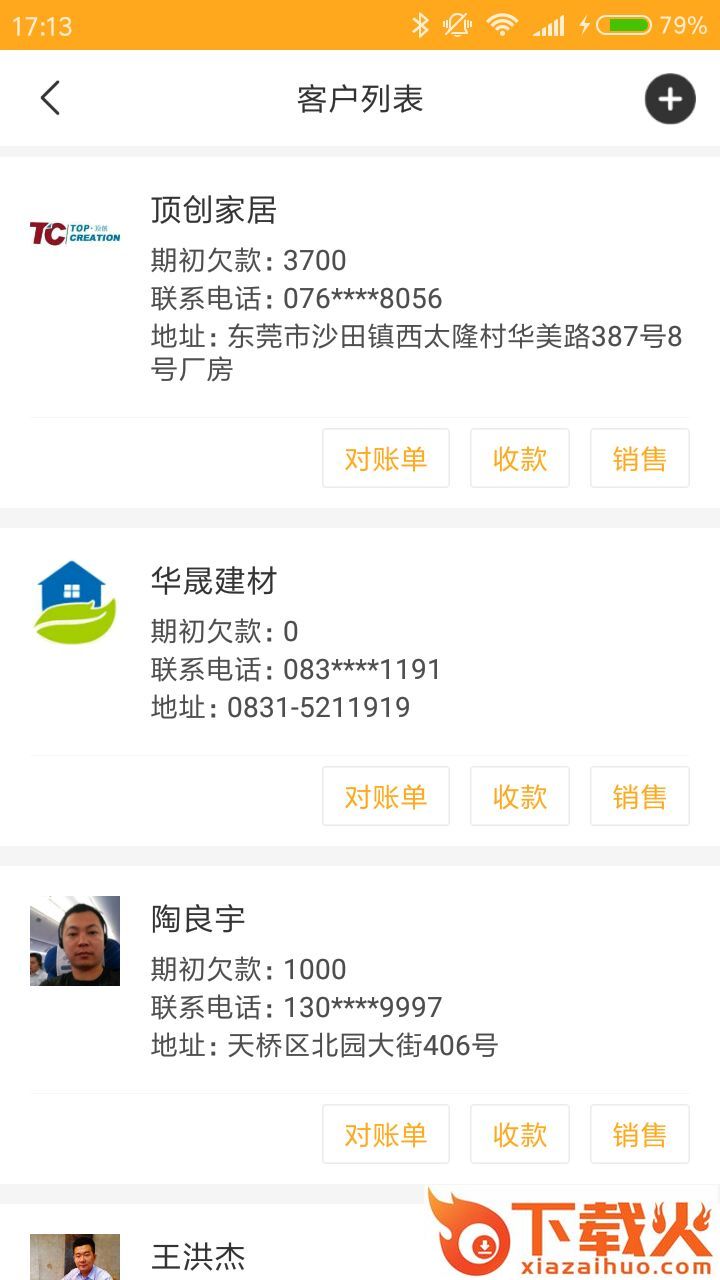View 对账单 for 华晟建材
Image resolution: width=720 pixels, height=1280 pixels.
pos(385,797)
